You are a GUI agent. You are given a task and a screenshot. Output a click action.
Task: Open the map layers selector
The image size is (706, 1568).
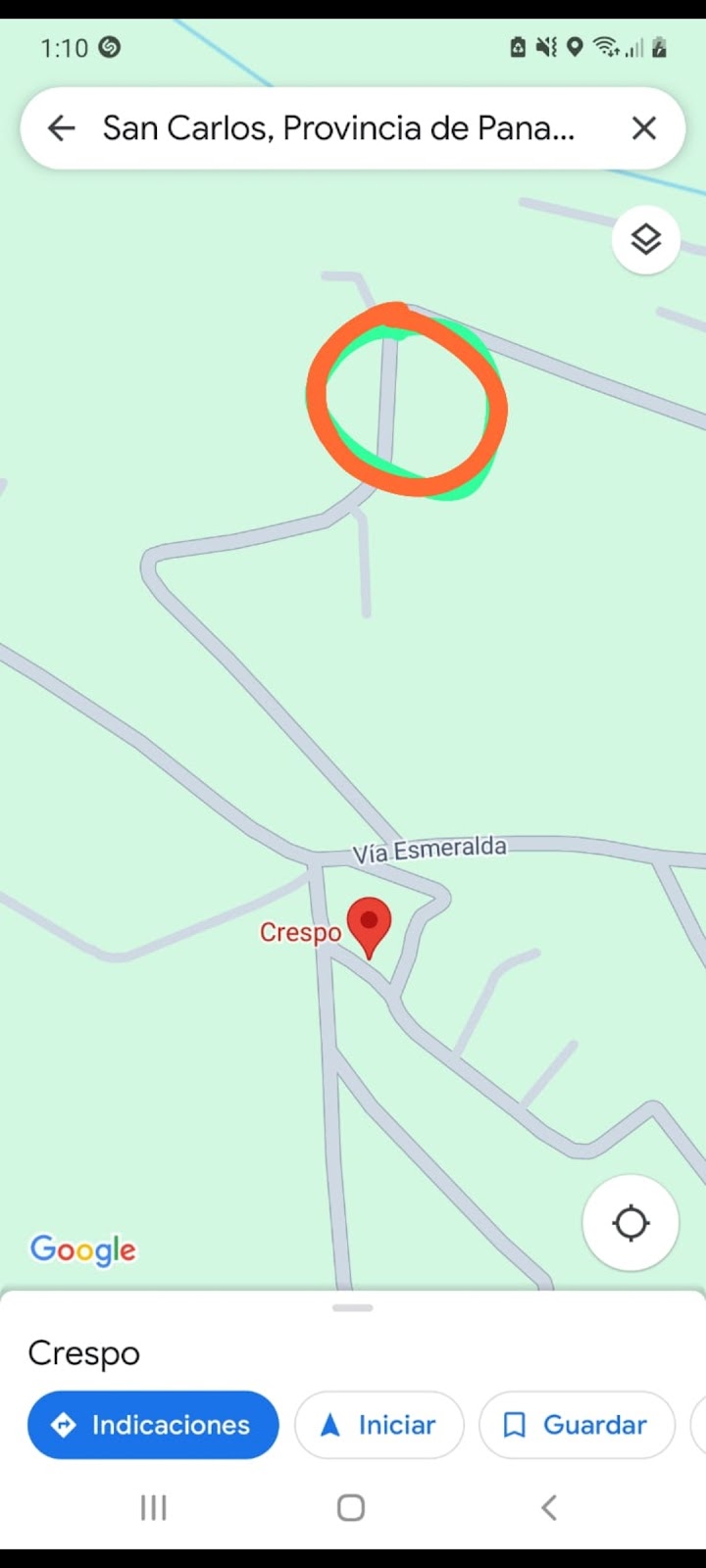coord(645,239)
